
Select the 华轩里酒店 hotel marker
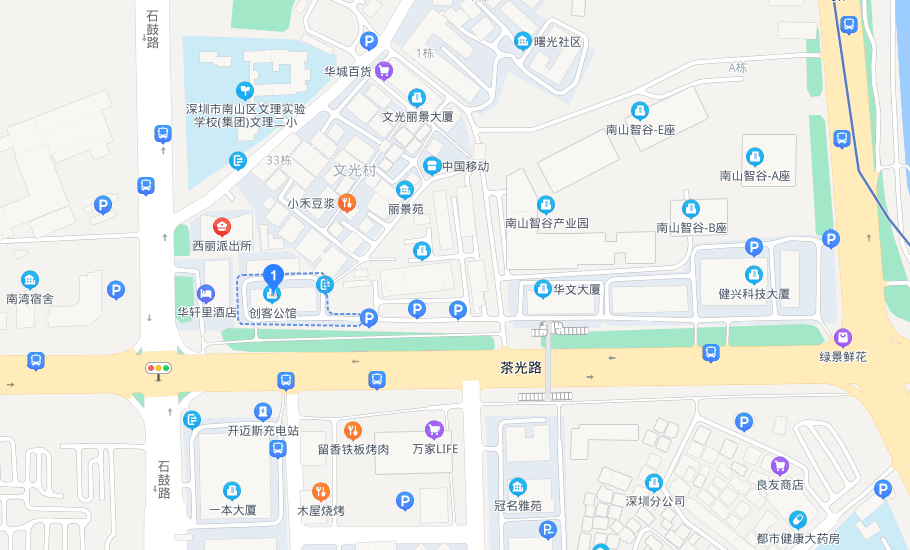pos(206,293)
